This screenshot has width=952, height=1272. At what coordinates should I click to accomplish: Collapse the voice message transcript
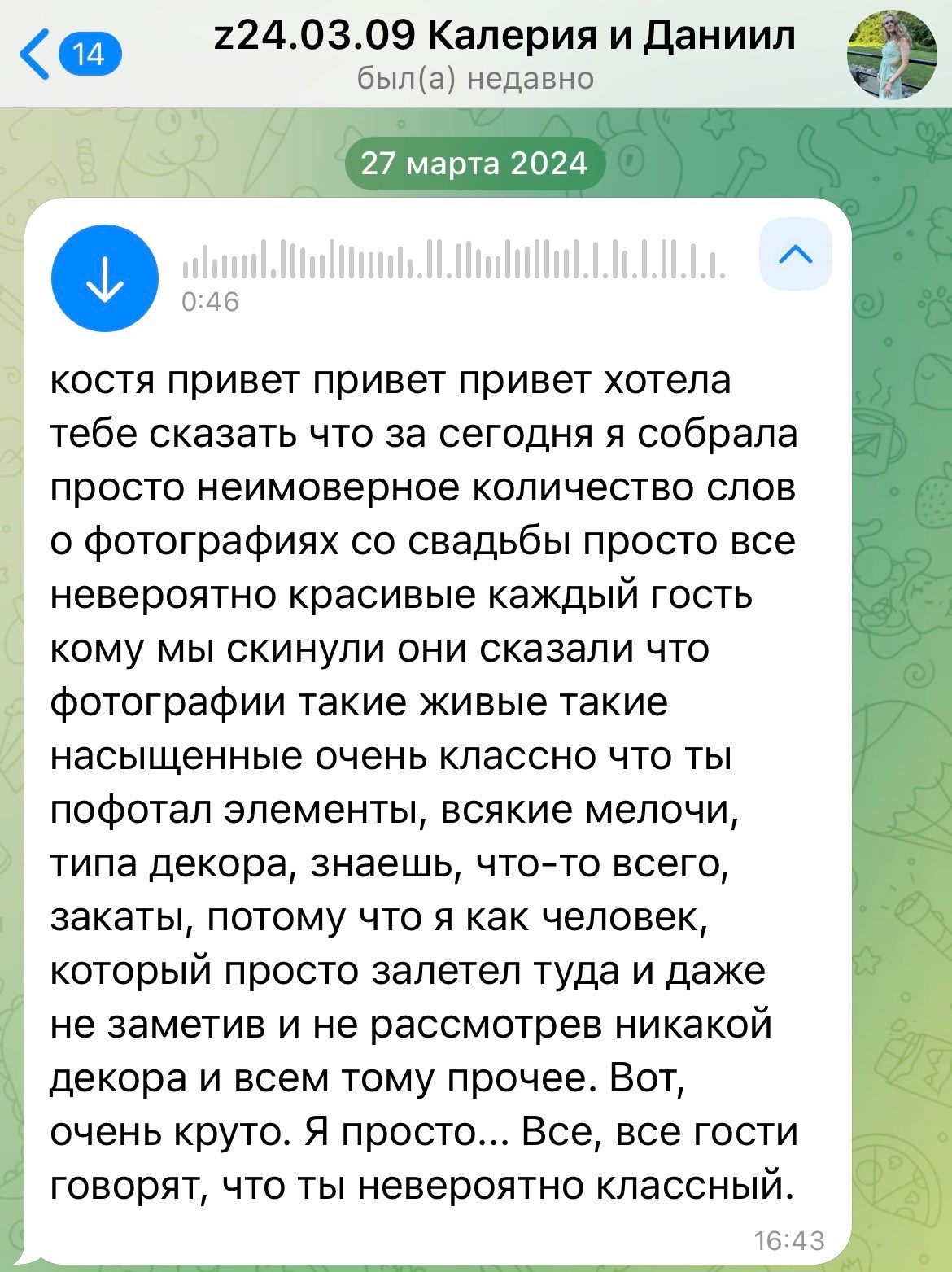[795, 255]
